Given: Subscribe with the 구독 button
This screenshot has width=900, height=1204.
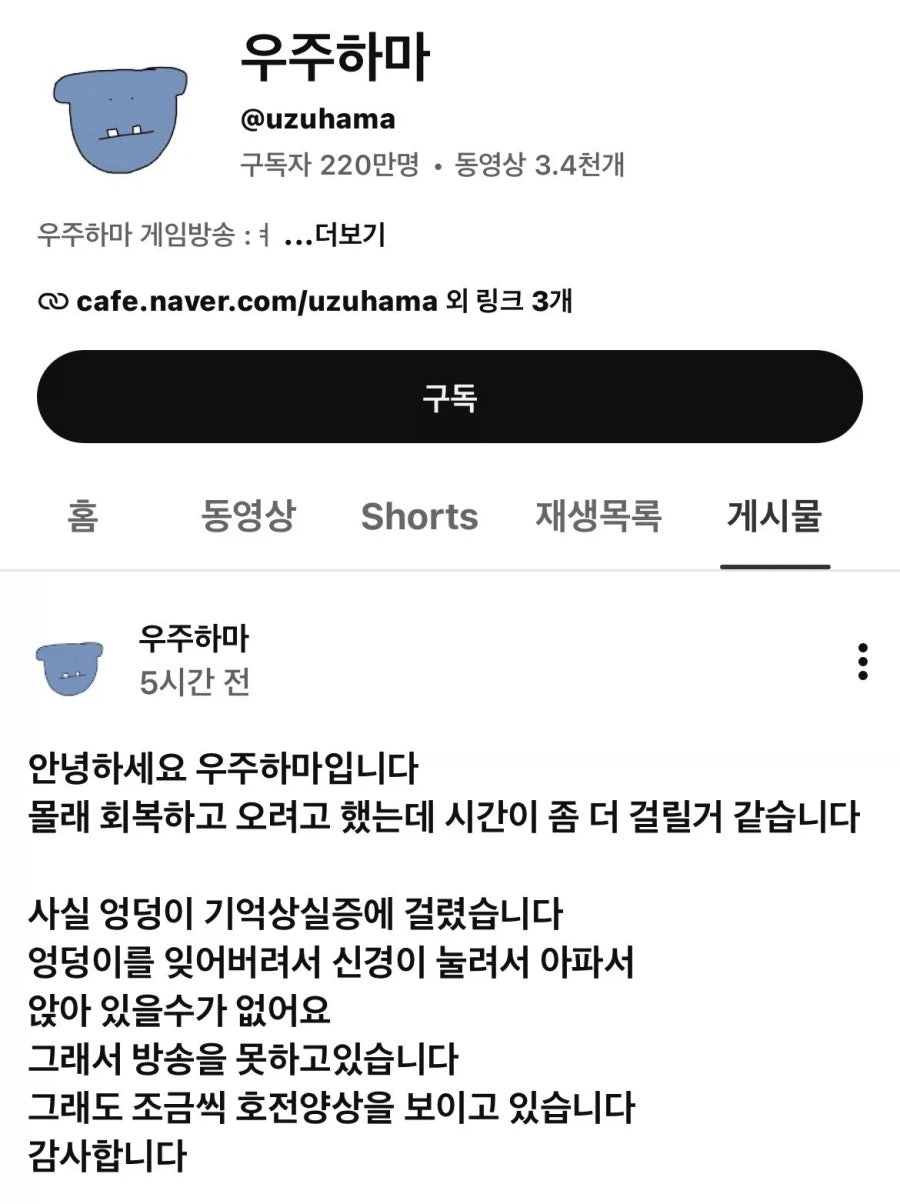Looking at the screenshot, I should point(450,397).
